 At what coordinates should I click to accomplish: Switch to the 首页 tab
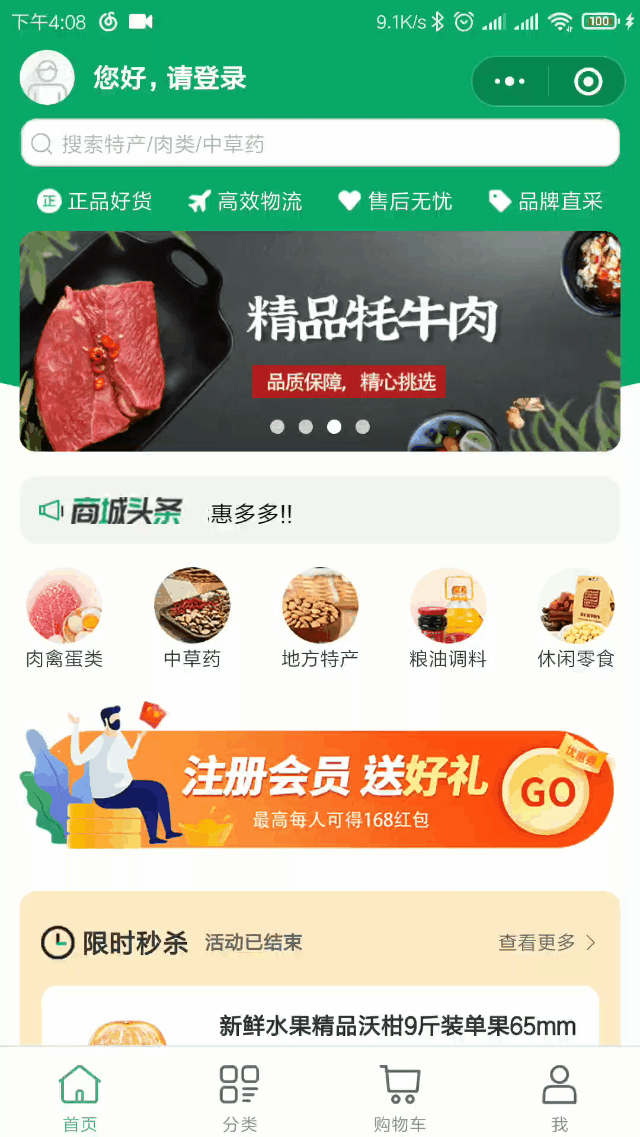tap(80, 1097)
